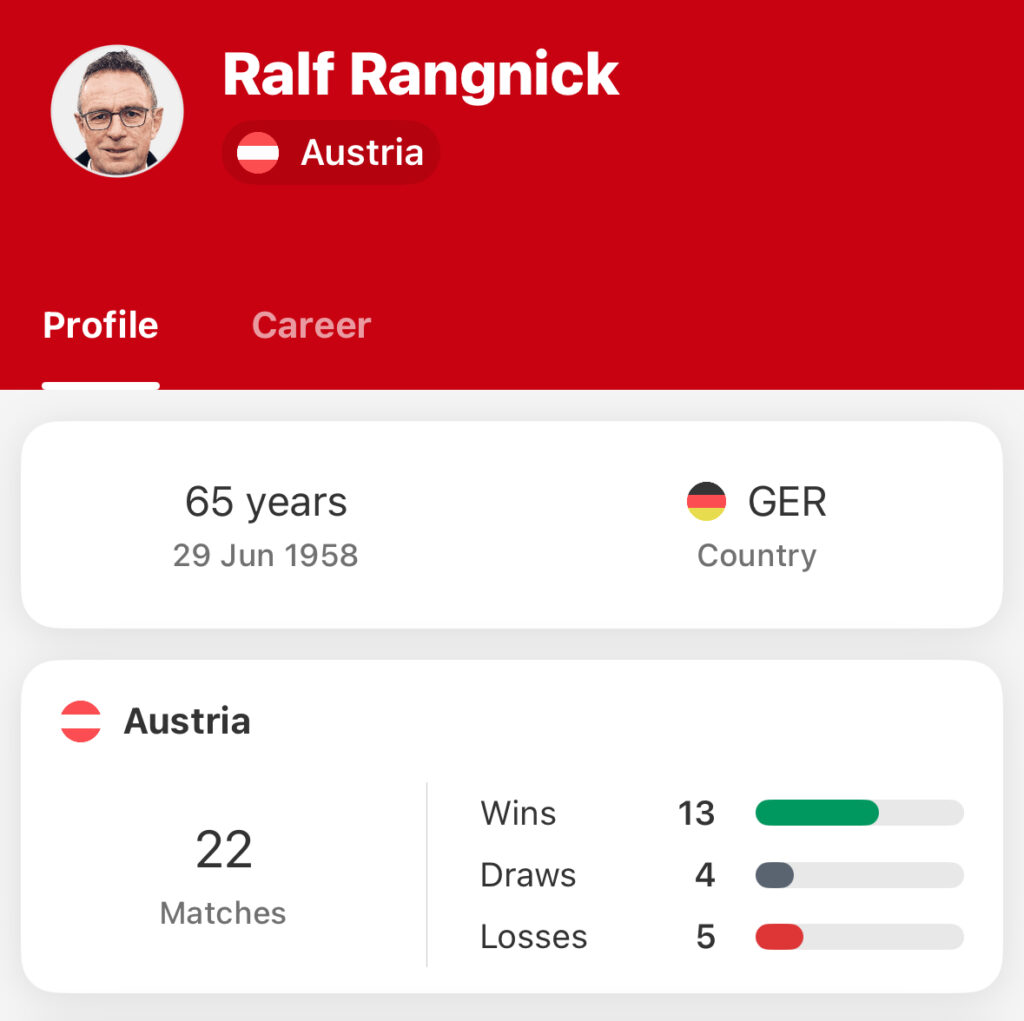Switch to the Career tab
1024x1021 pixels.
[x=311, y=326]
